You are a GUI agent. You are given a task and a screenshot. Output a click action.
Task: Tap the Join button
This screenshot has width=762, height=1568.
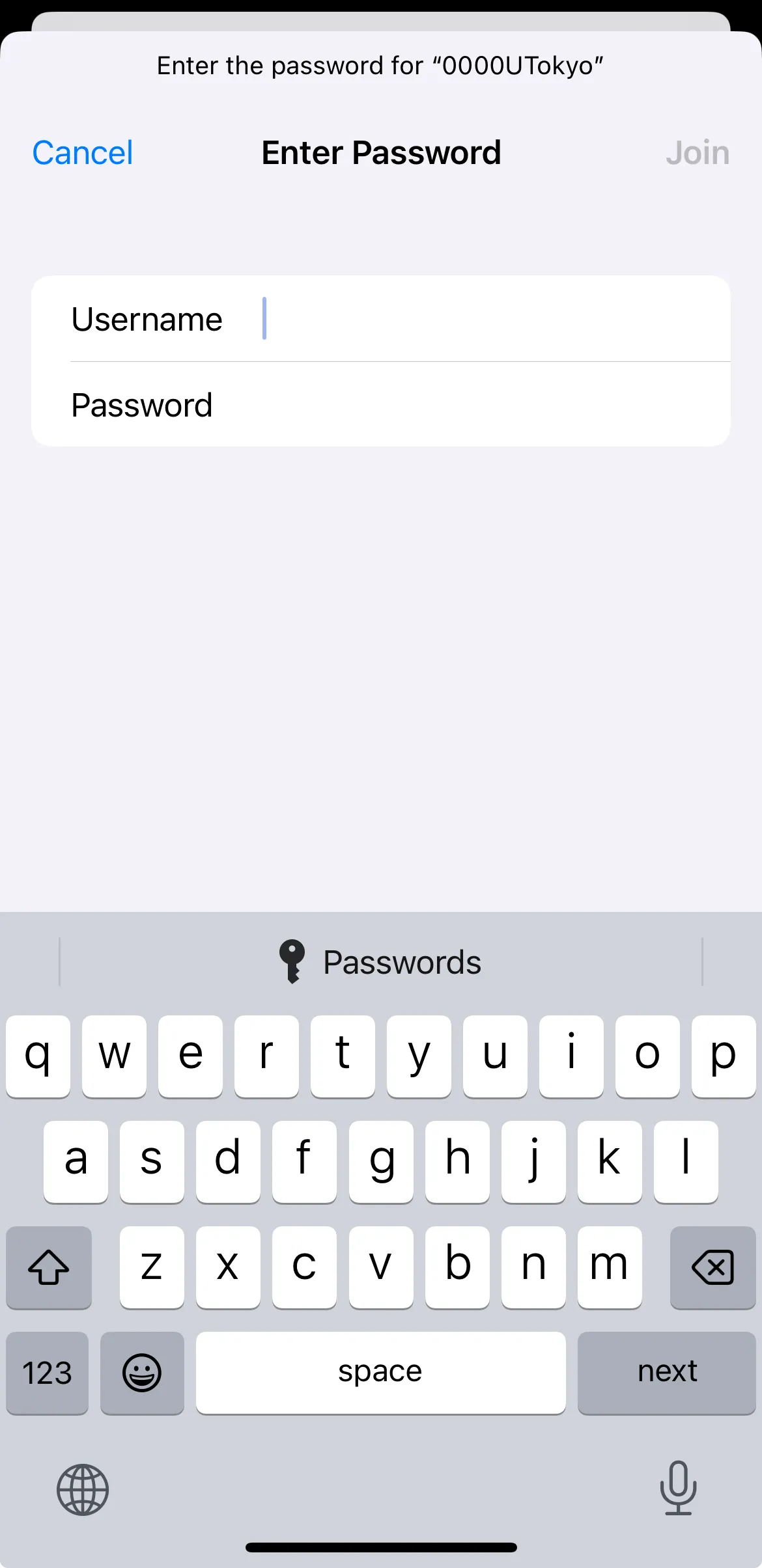(x=697, y=153)
